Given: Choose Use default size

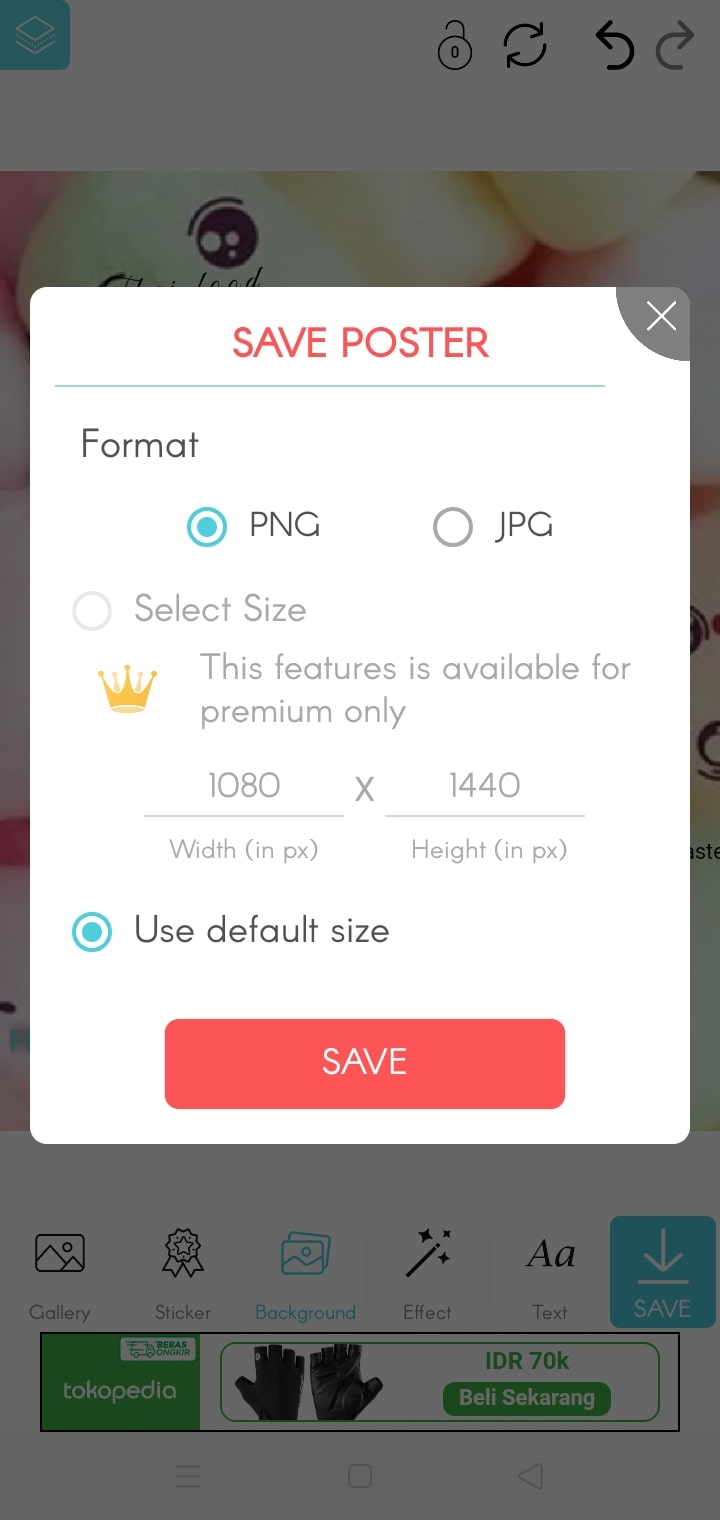Looking at the screenshot, I should click(x=92, y=932).
